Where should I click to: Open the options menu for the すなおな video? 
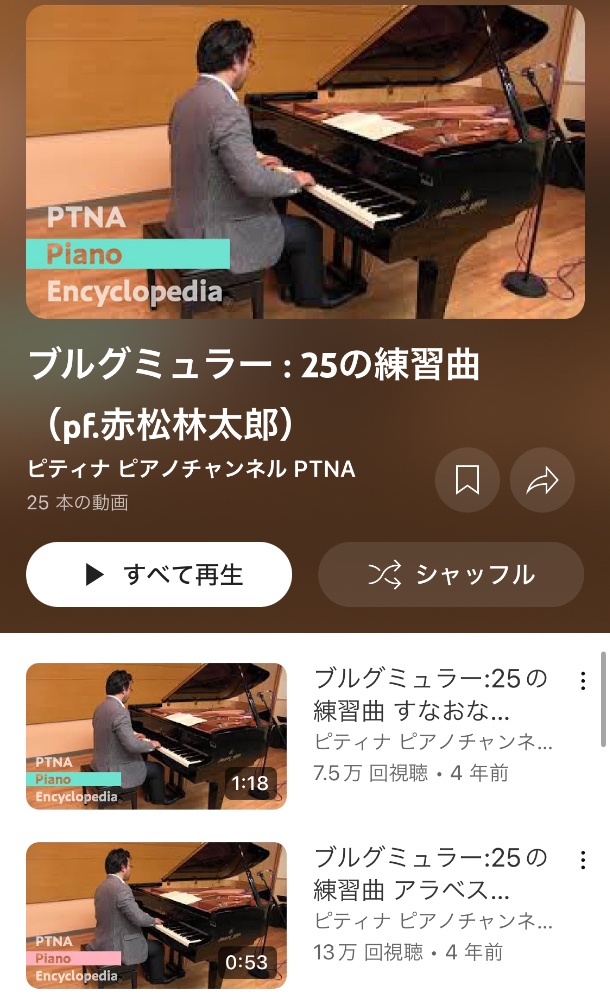(583, 681)
